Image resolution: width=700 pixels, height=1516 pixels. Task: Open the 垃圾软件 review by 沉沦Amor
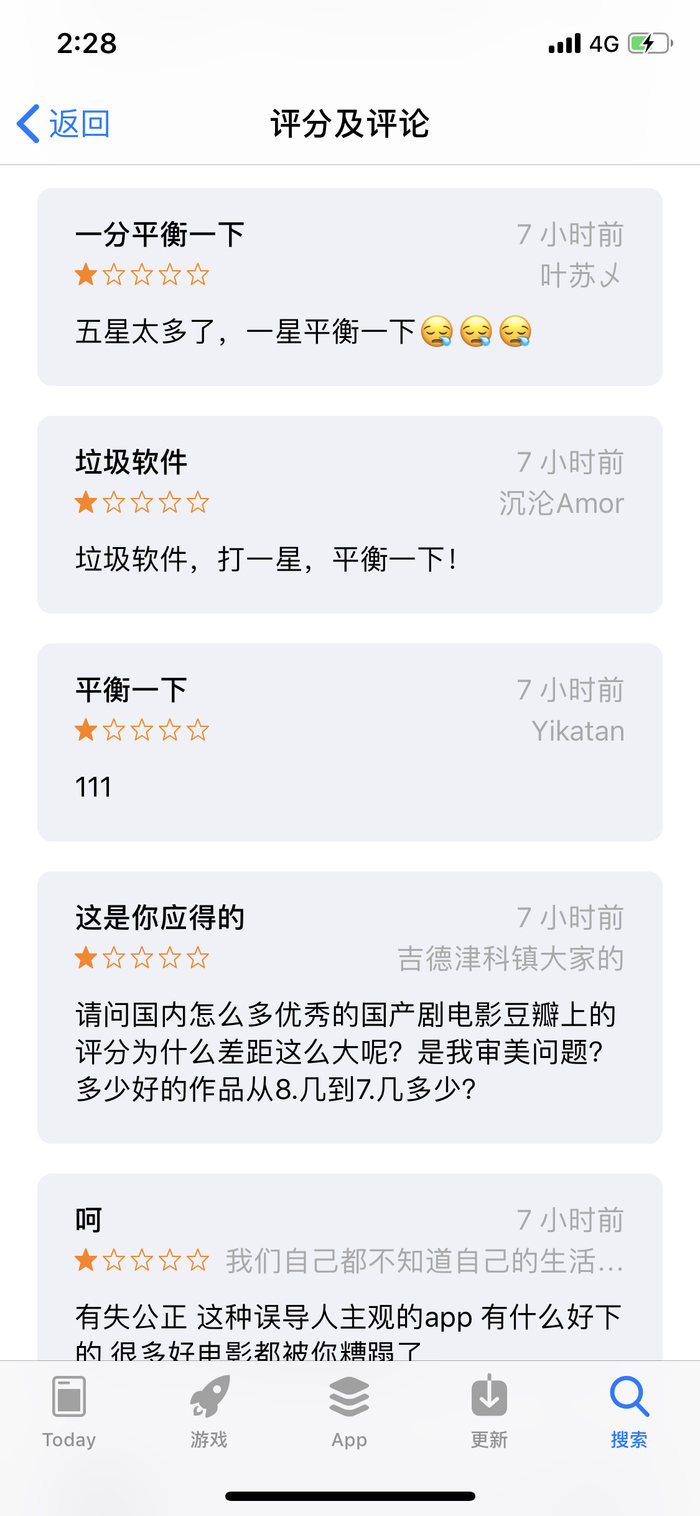[x=349, y=514]
